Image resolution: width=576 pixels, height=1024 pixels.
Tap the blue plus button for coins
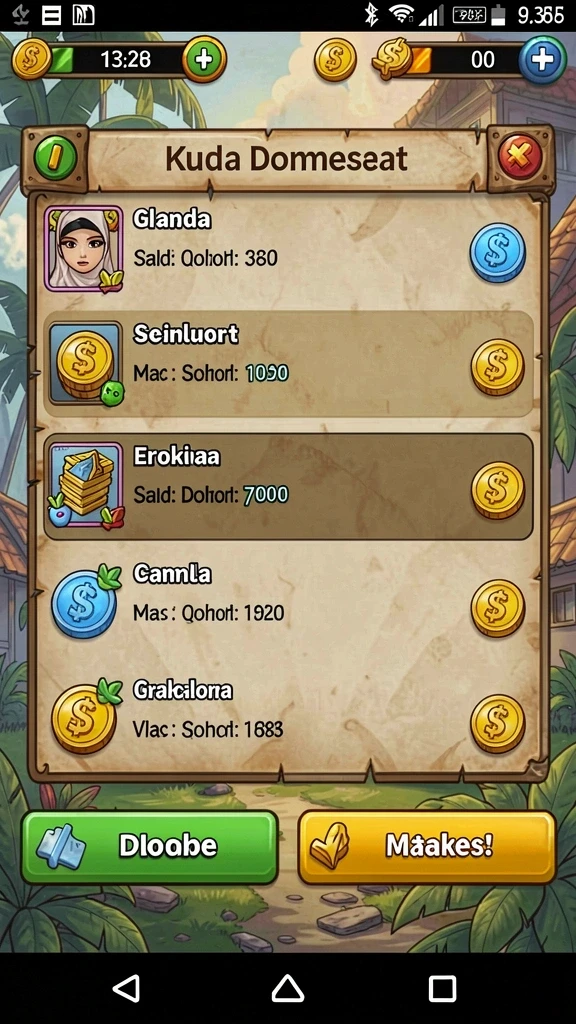pos(542,60)
